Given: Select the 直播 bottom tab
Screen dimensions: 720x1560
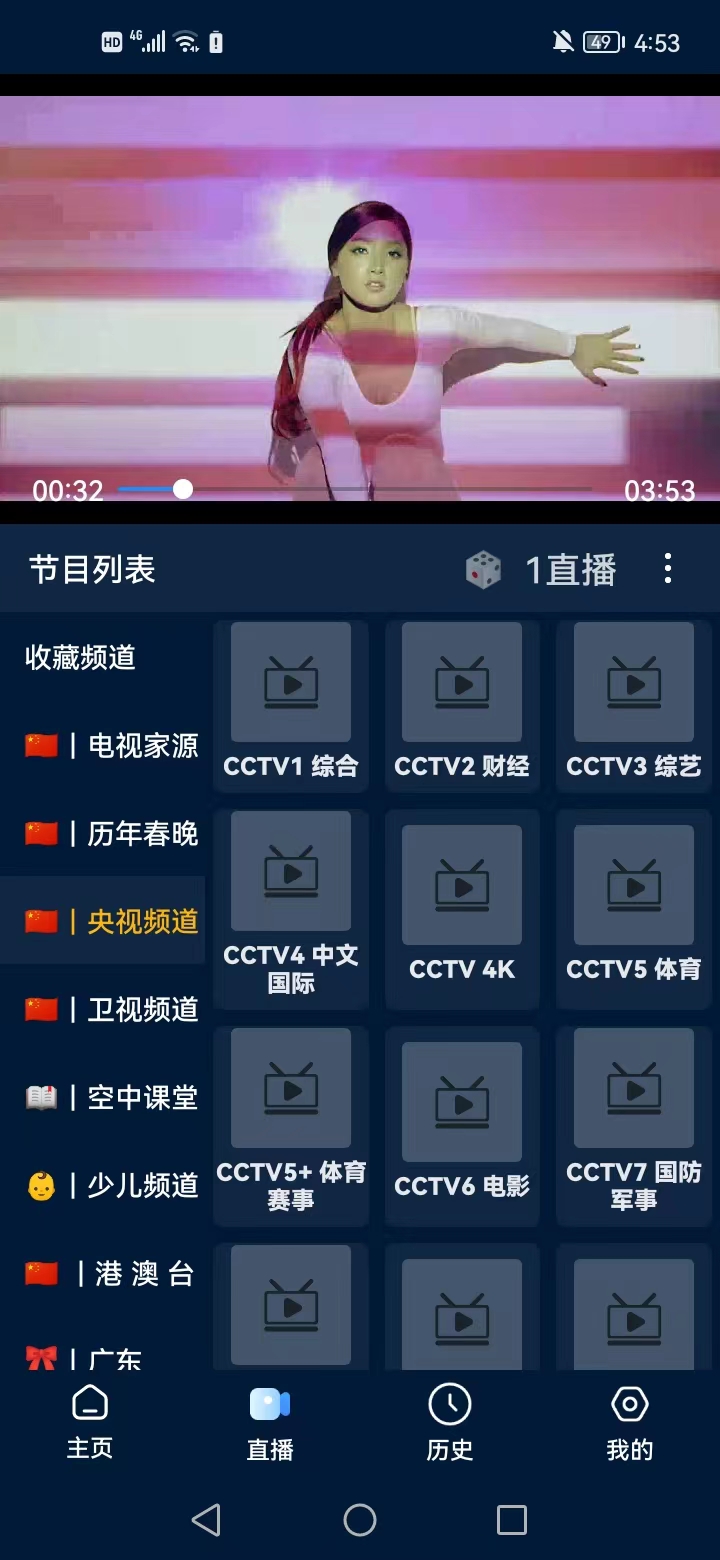Looking at the screenshot, I should pyautogui.click(x=270, y=1421).
